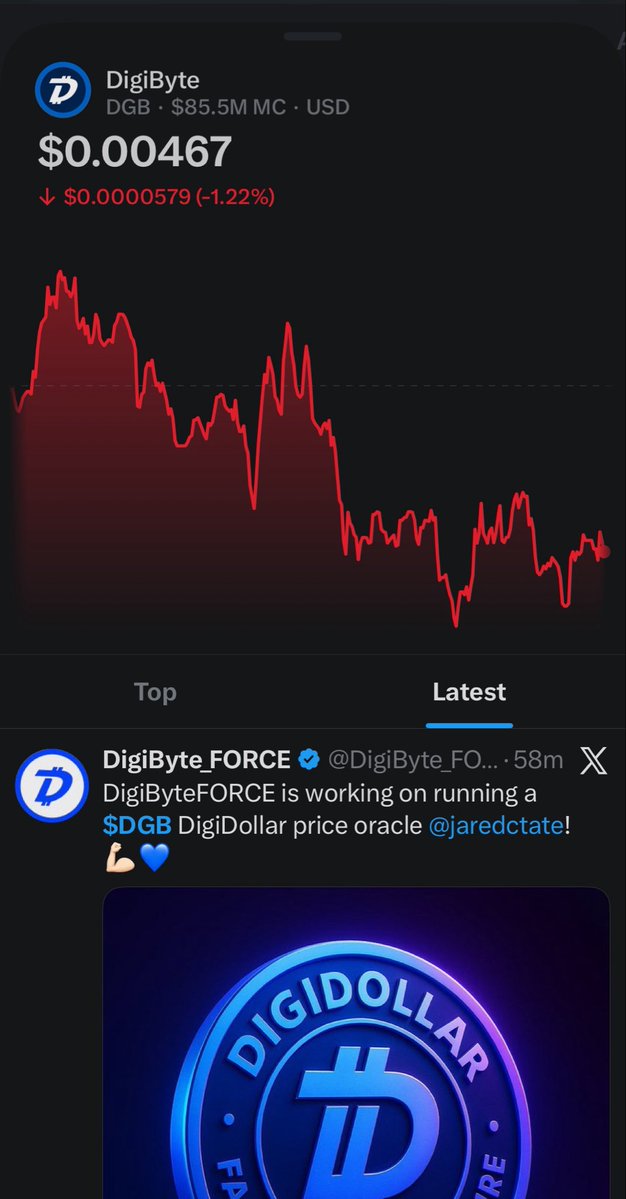Tap the DigiByte_FORCE account name
This screenshot has width=626, height=1199.
(x=196, y=760)
